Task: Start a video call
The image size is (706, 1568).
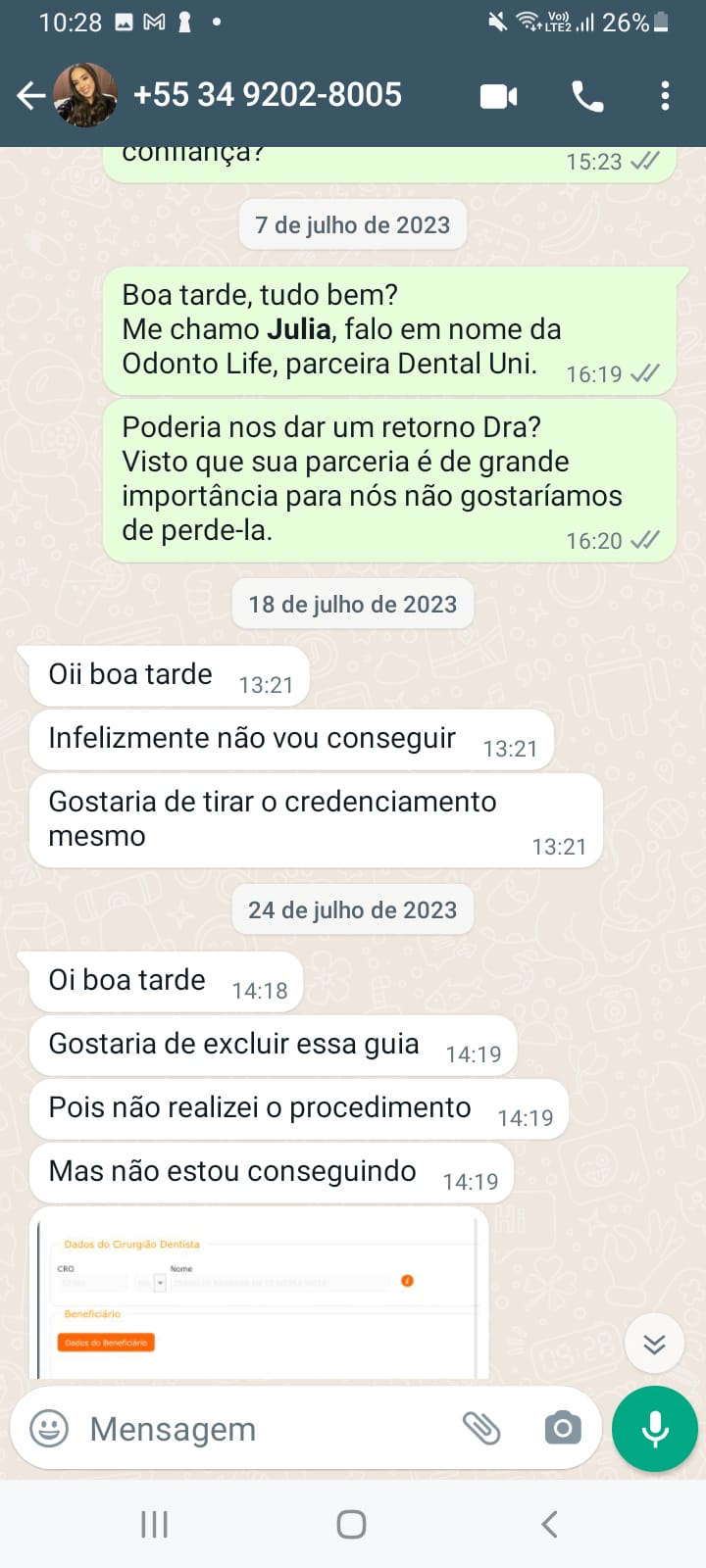Action: [498, 96]
